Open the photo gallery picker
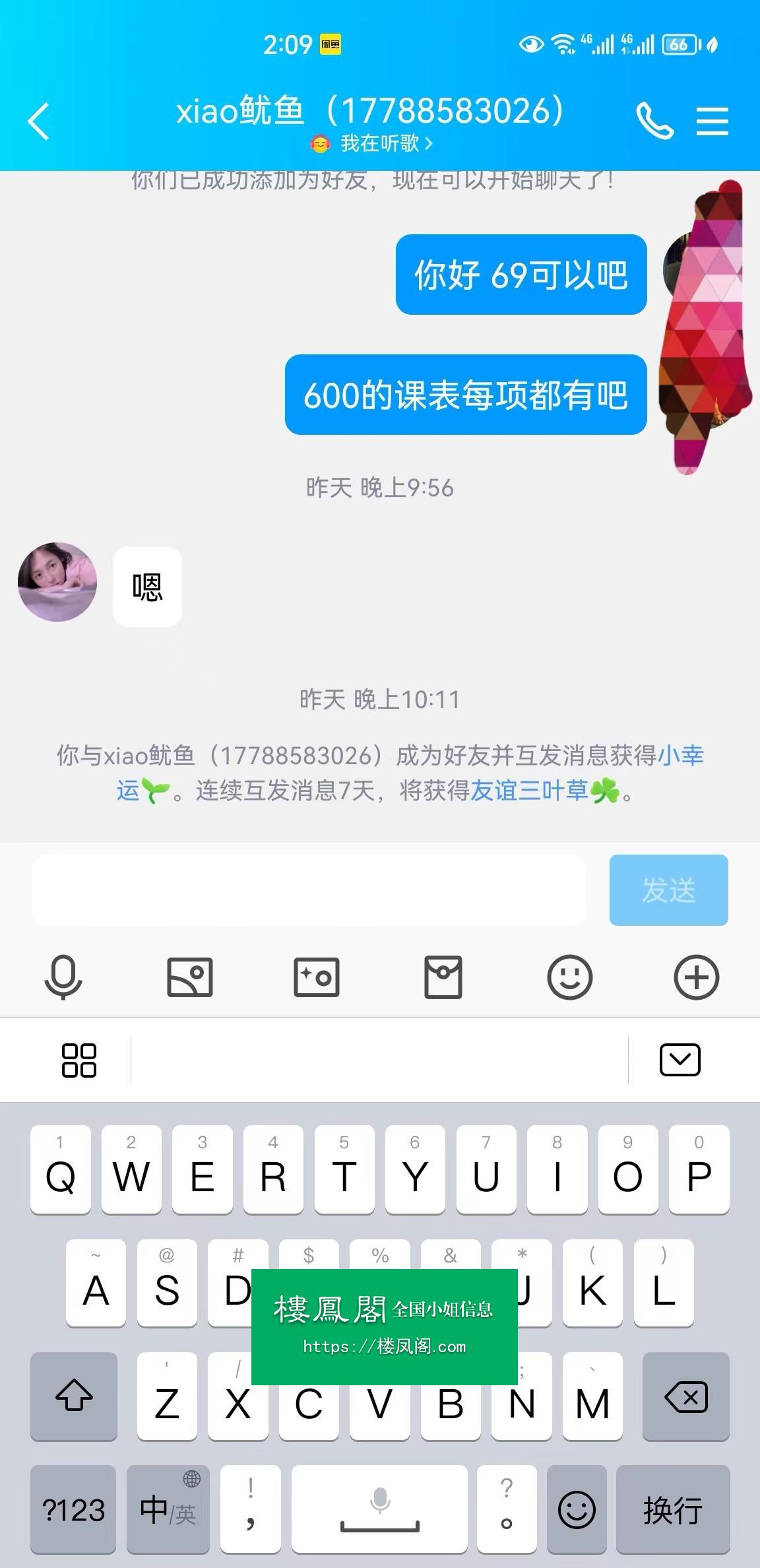Screen dimensions: 760x1568 click(x=189, y=977)
